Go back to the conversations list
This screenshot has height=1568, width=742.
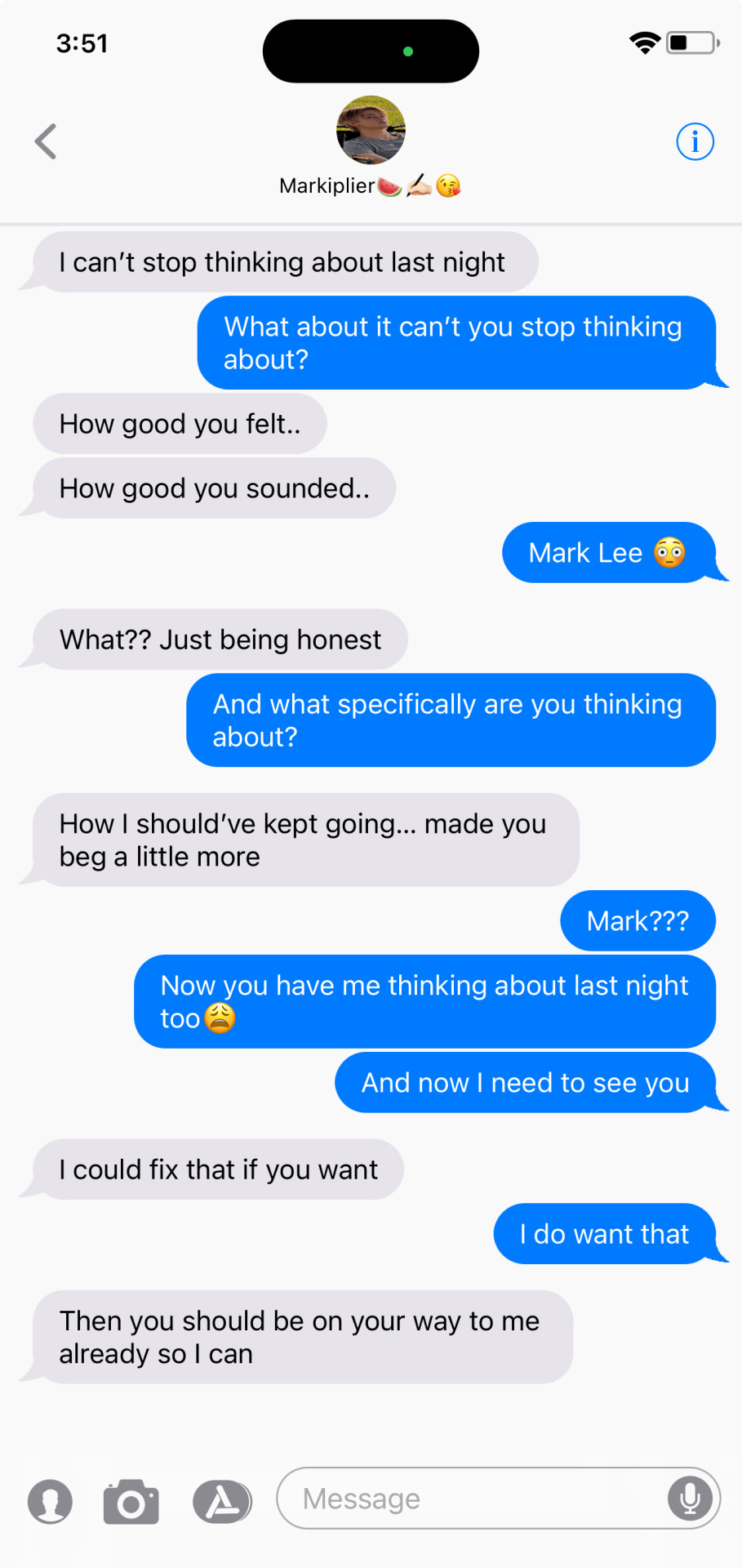click(47, 141)
